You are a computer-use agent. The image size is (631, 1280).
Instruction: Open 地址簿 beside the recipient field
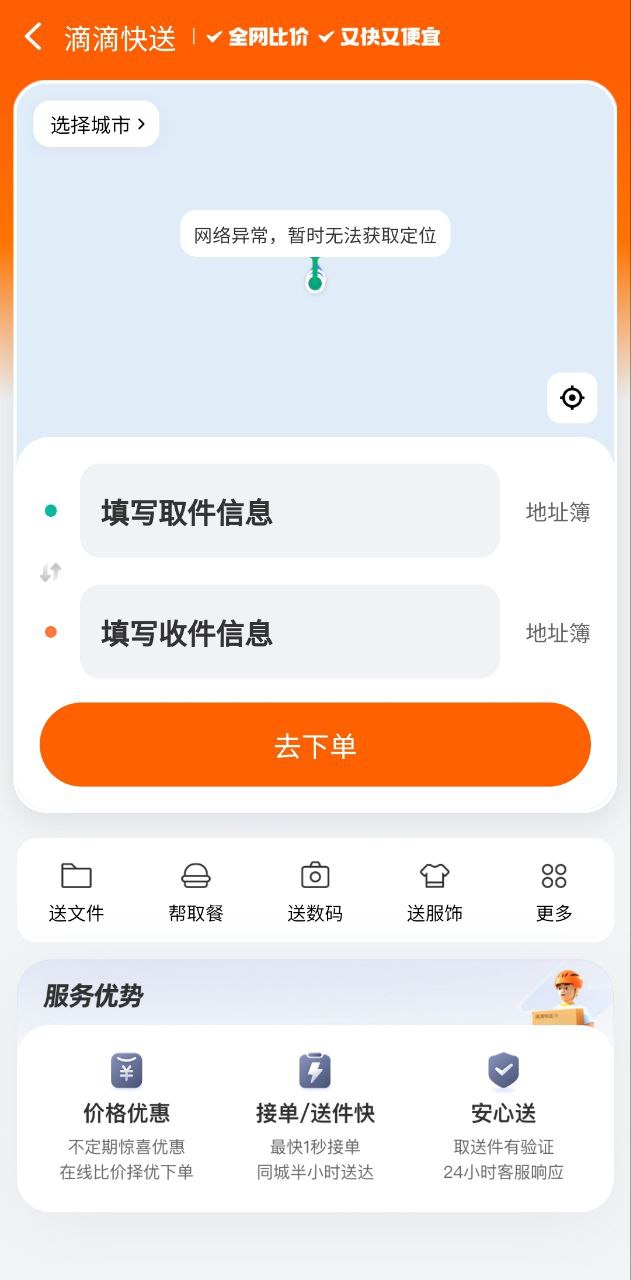[558, 633]
